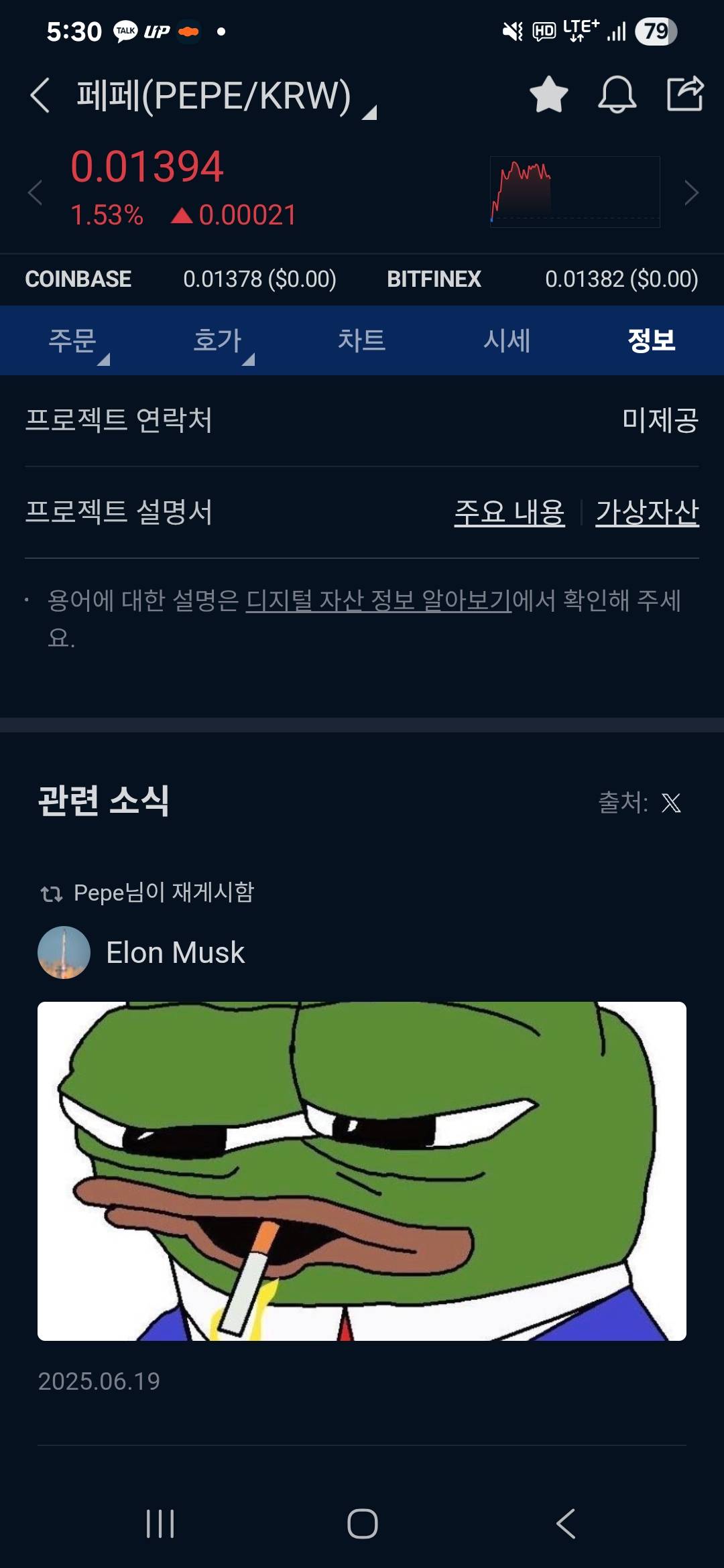Screen dimensions: 724x1568
Task: Switch to the 주문 tab
Action: pos(72,340)
